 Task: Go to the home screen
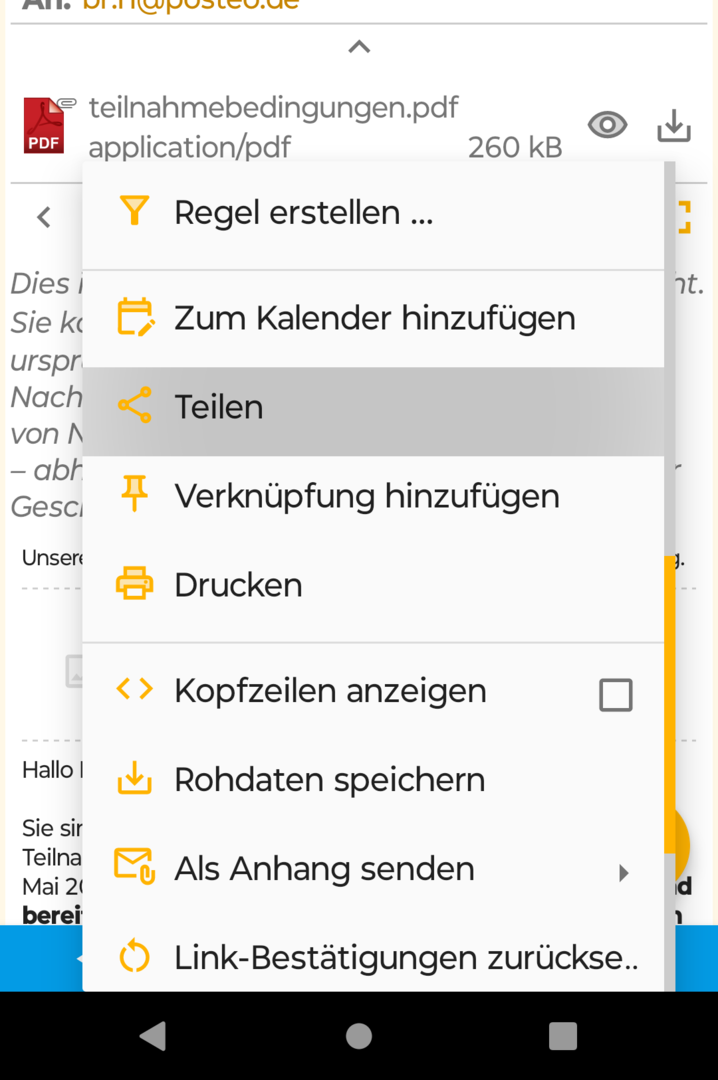point(358,1036)
